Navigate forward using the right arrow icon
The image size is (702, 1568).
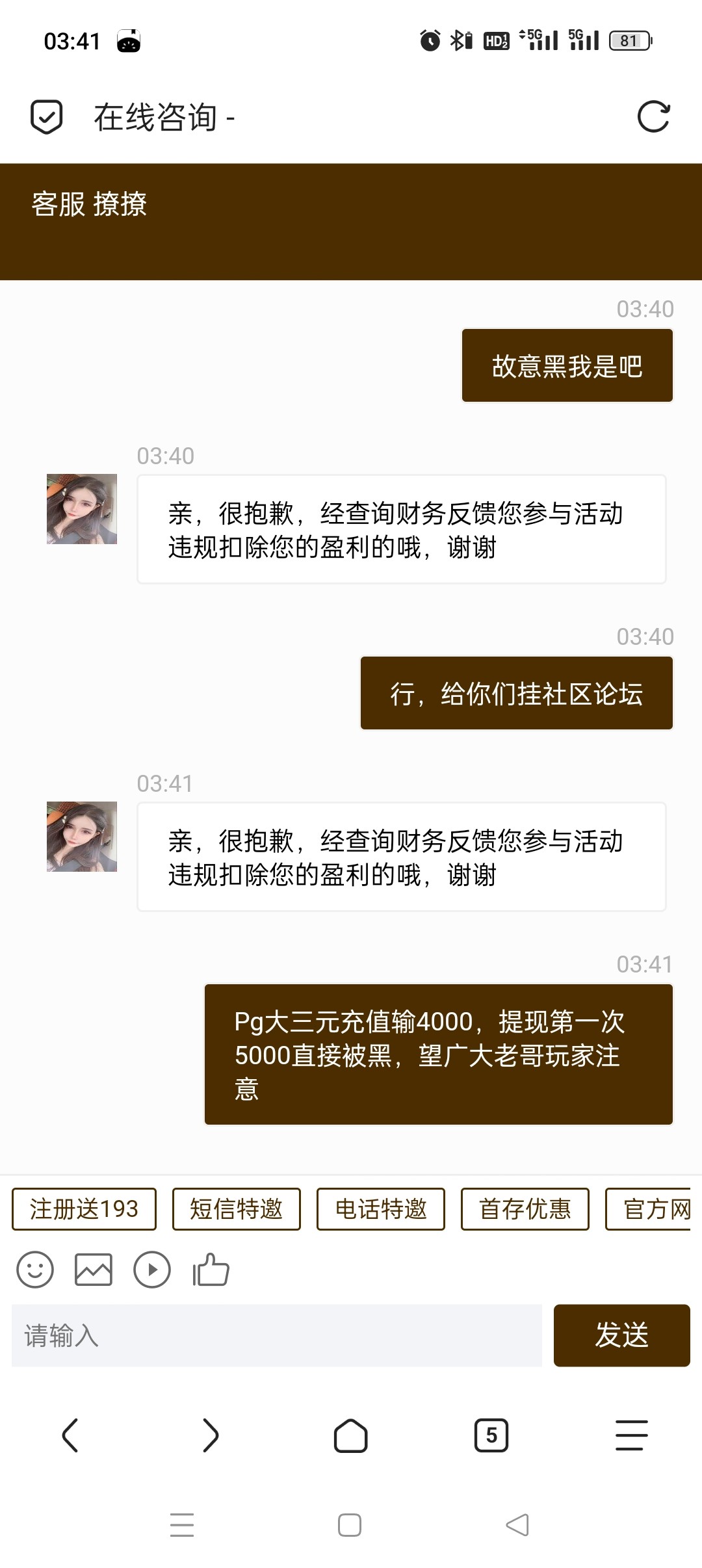click(x=211, y=1437)
